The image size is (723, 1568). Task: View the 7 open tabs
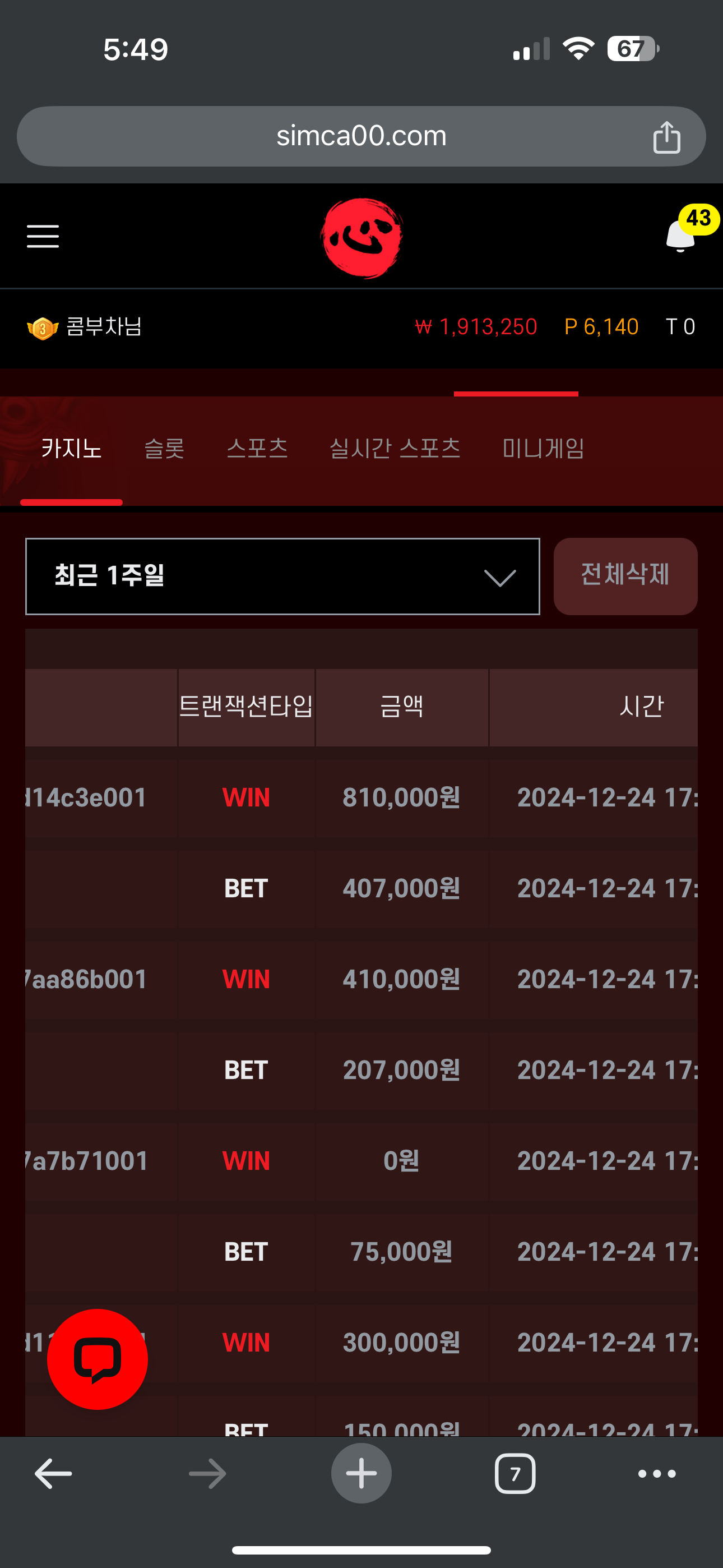click(516, 1474)
